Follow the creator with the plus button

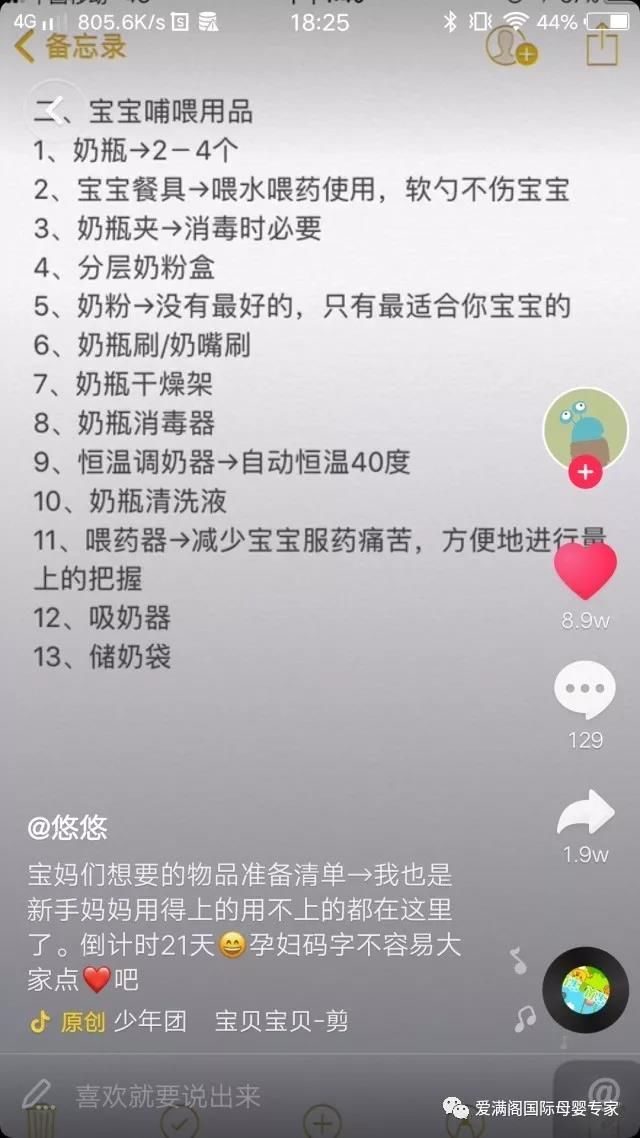pyautogui.click(x=585, y=472)
